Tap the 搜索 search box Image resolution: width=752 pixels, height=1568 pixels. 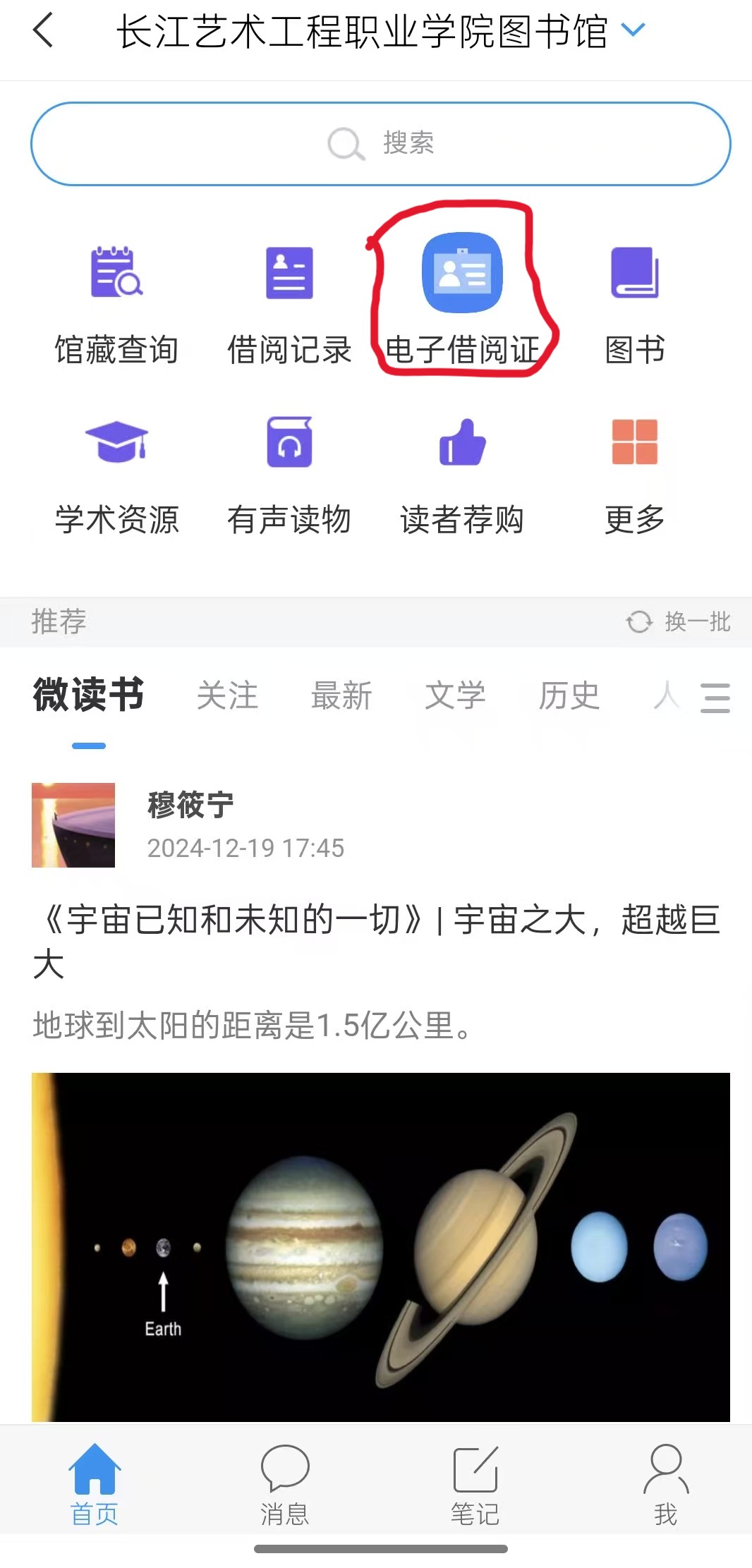click(x=381, y=144)
